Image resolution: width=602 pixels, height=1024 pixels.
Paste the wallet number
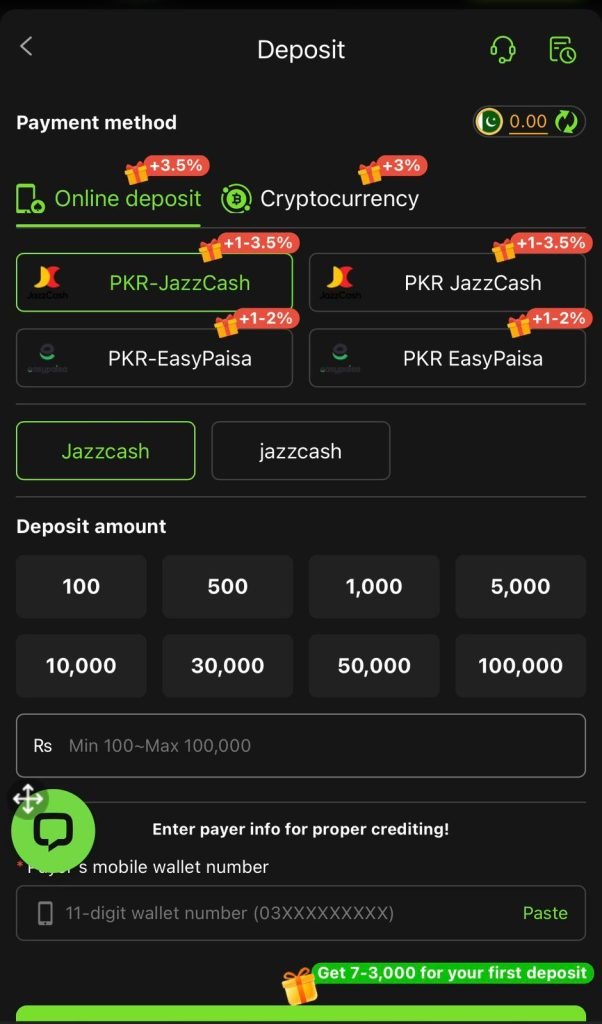coord(544,913)
